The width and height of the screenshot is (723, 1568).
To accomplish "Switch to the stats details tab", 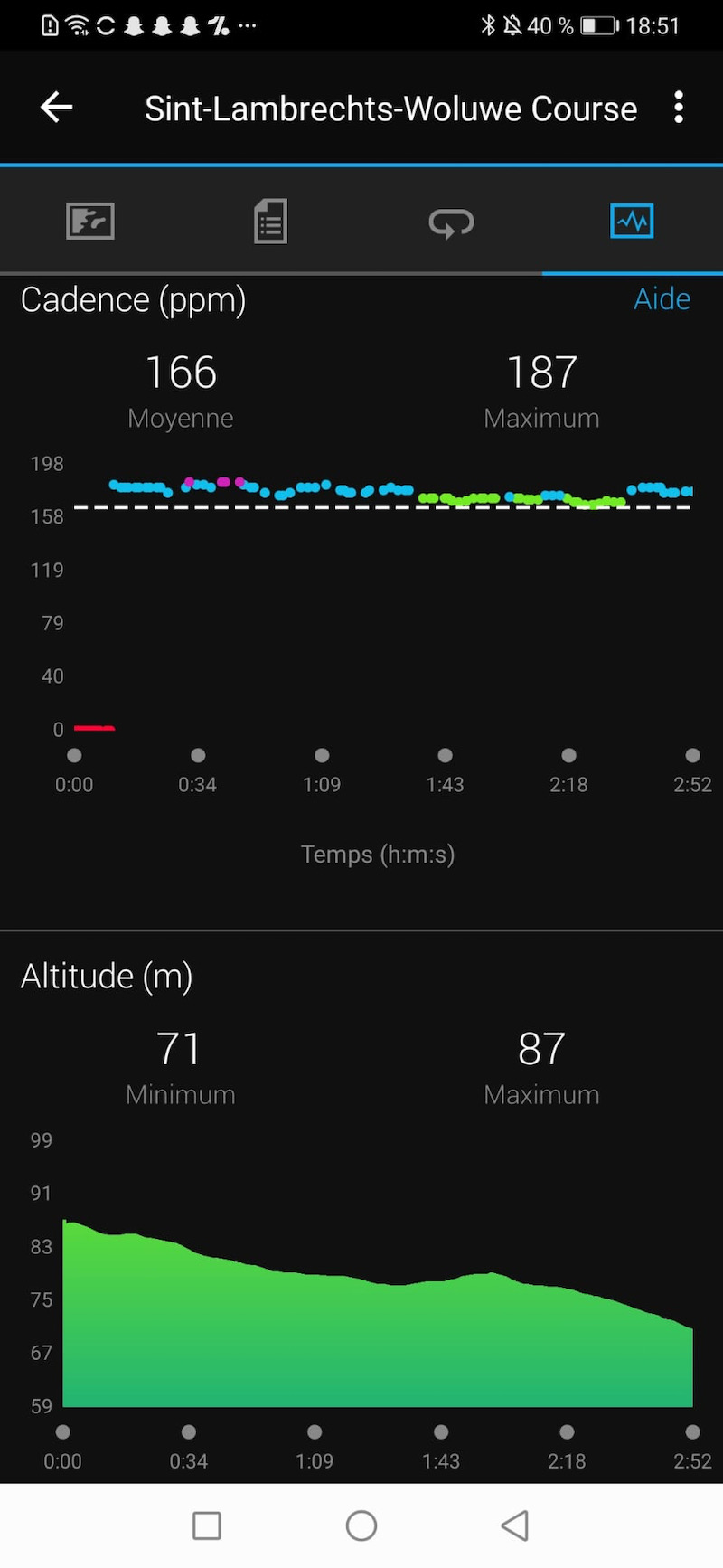I will point(270,222).
